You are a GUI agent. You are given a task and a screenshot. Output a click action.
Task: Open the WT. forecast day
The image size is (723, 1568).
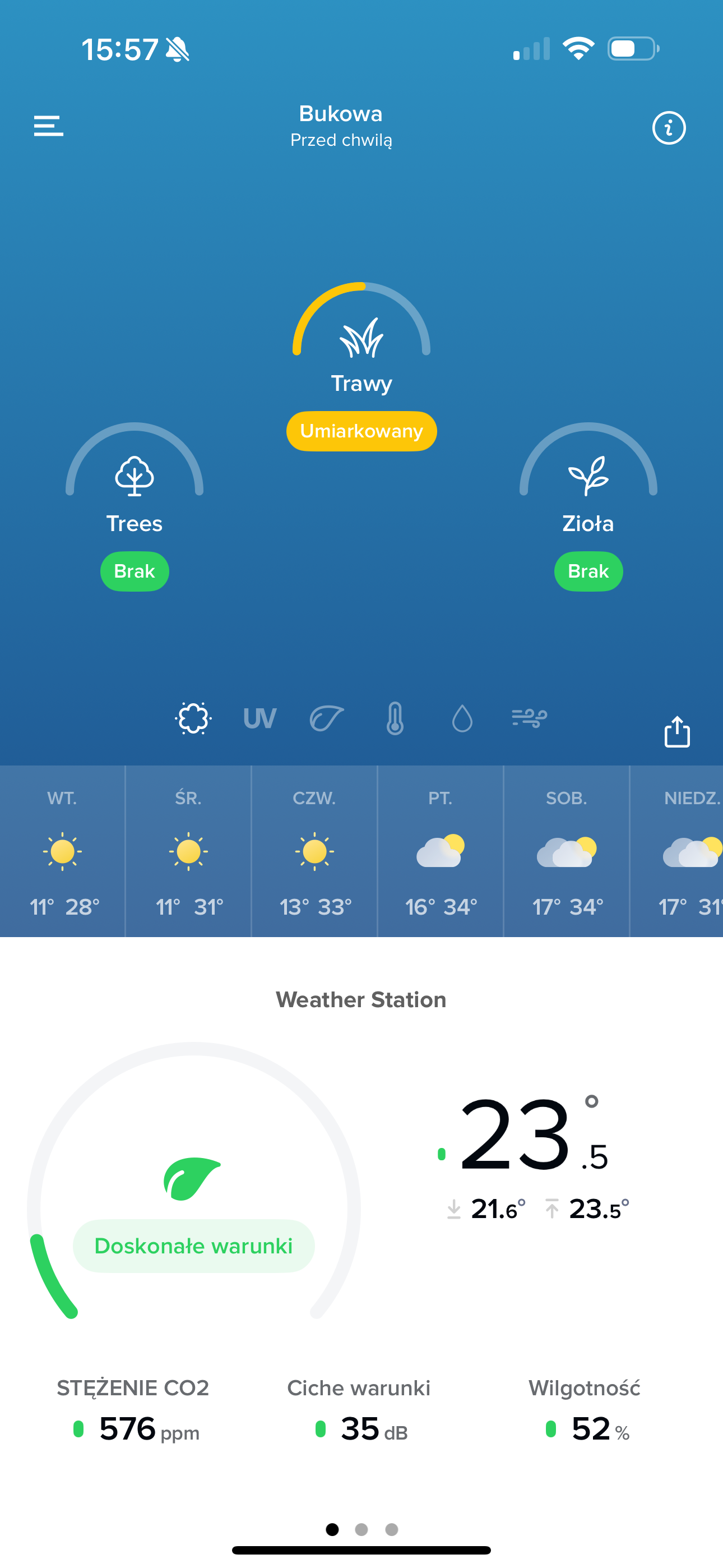pos(62,851)
